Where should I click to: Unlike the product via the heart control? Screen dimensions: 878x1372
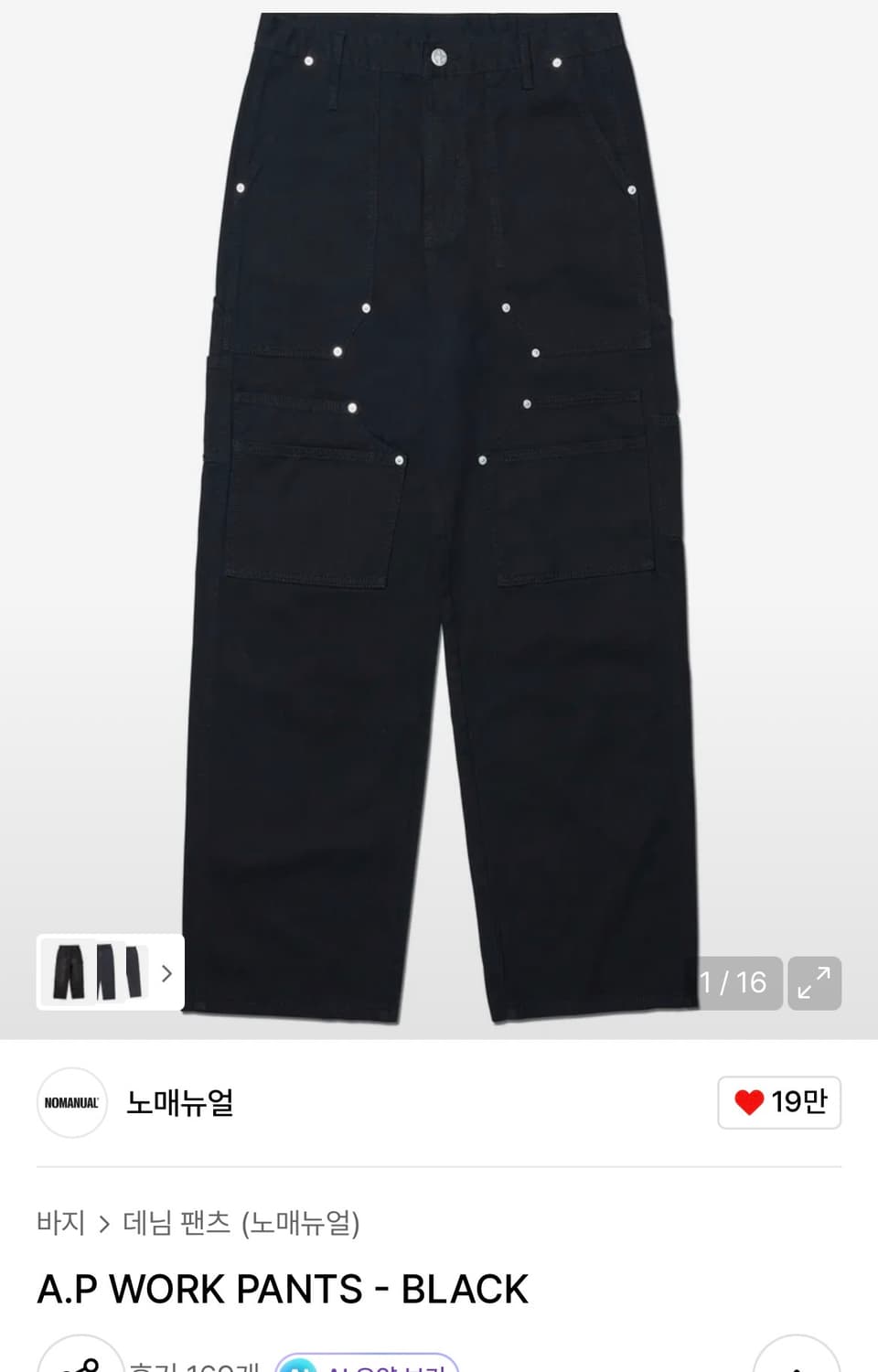pyautogui.click(x=779, y=1104)
